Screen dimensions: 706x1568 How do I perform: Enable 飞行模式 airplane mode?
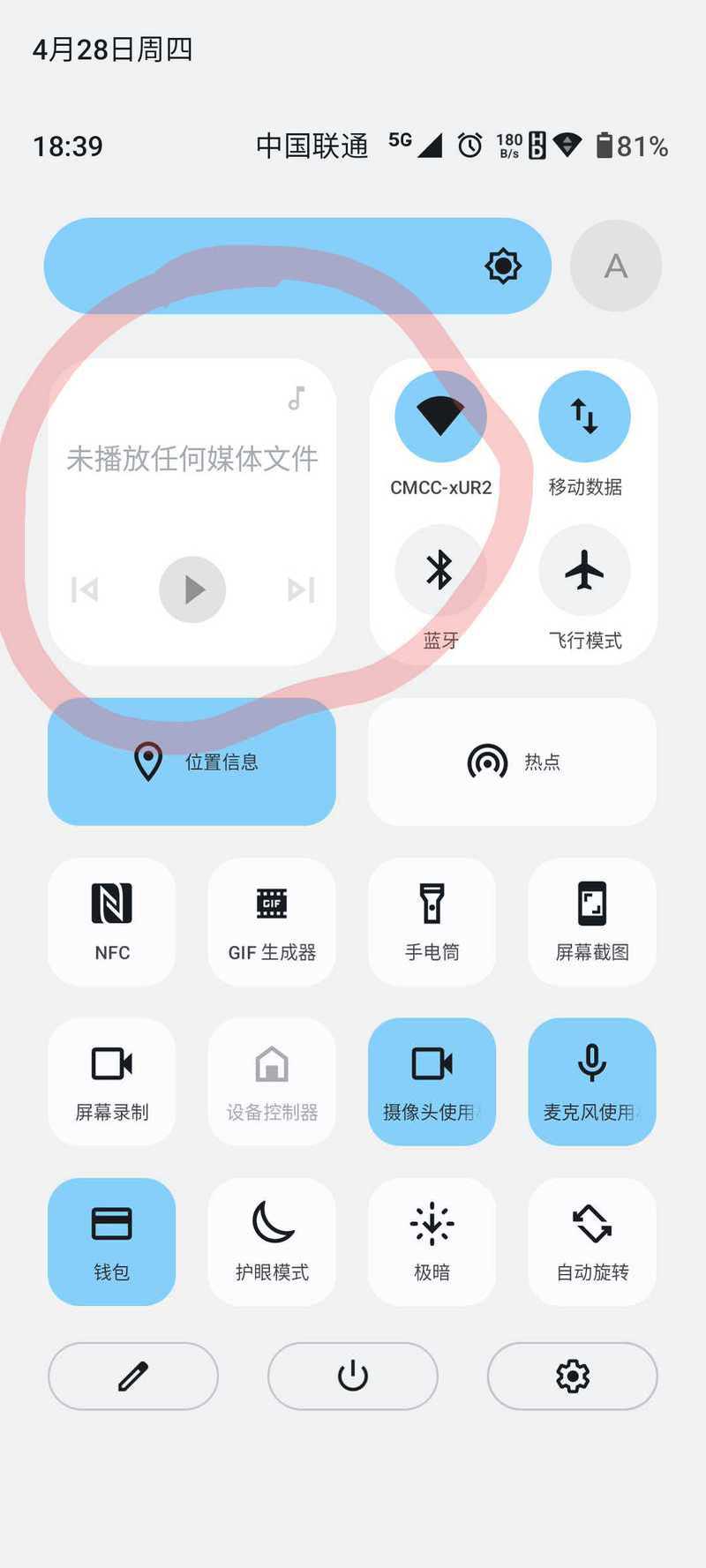584,570
